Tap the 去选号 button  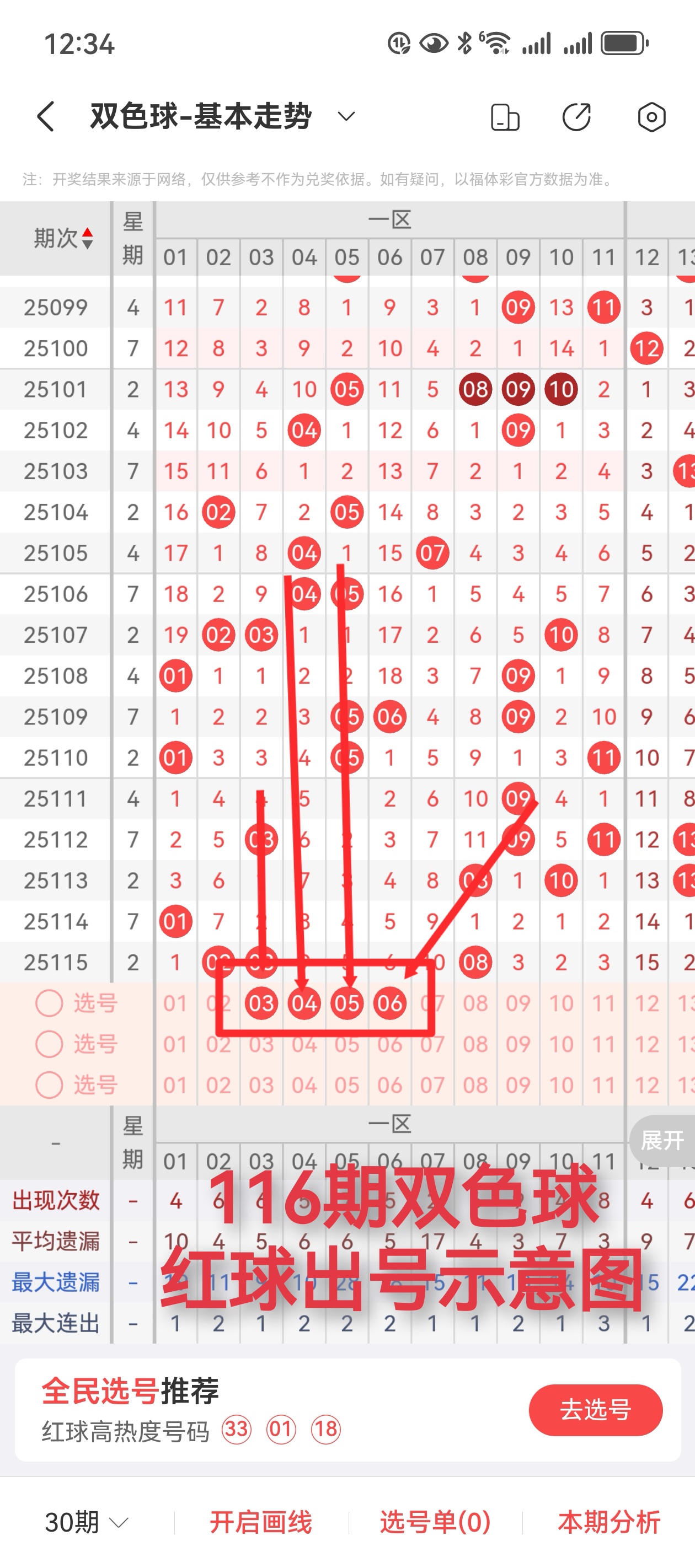point(595,1410)
